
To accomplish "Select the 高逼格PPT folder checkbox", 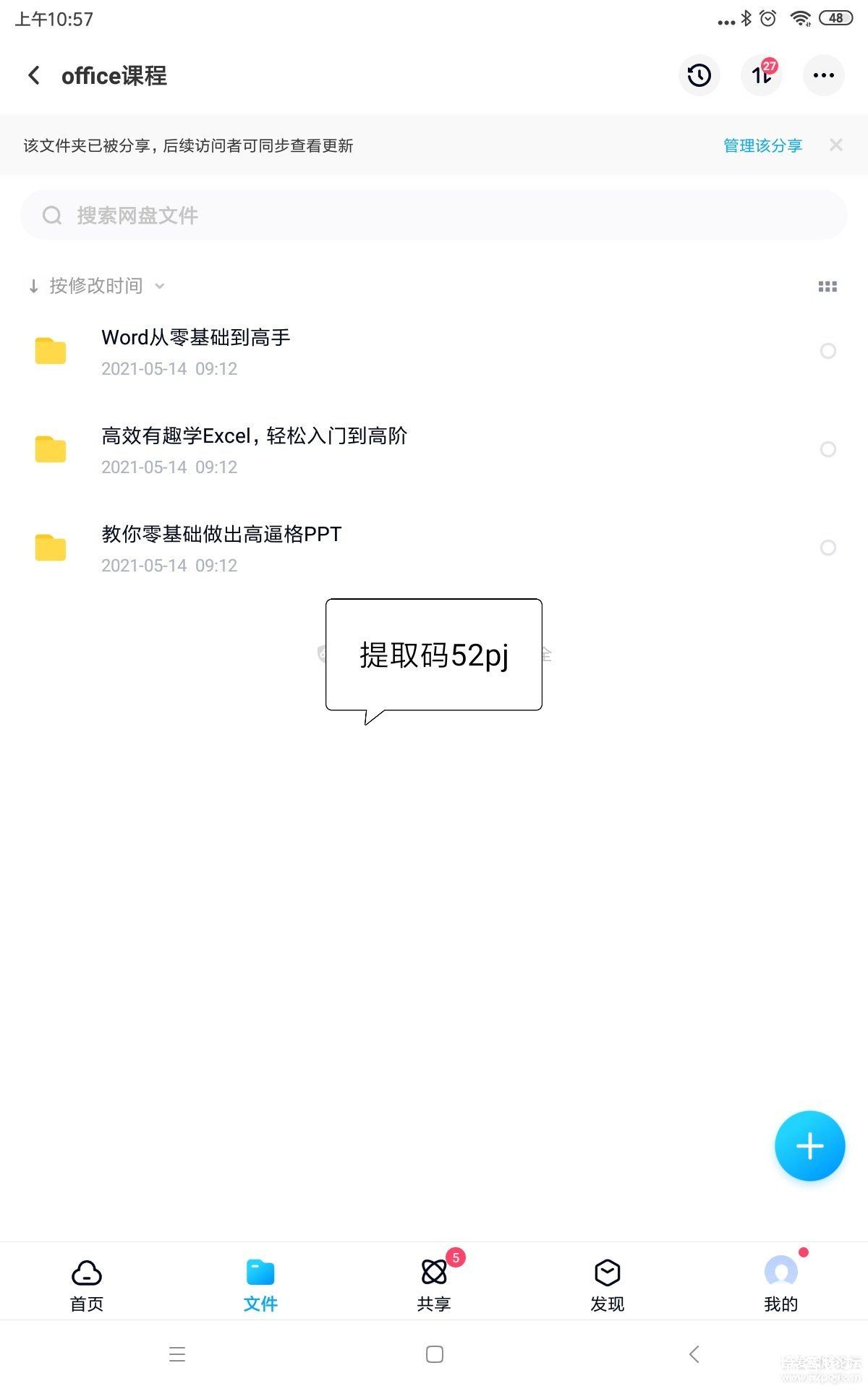I will [x=827, y=548].
